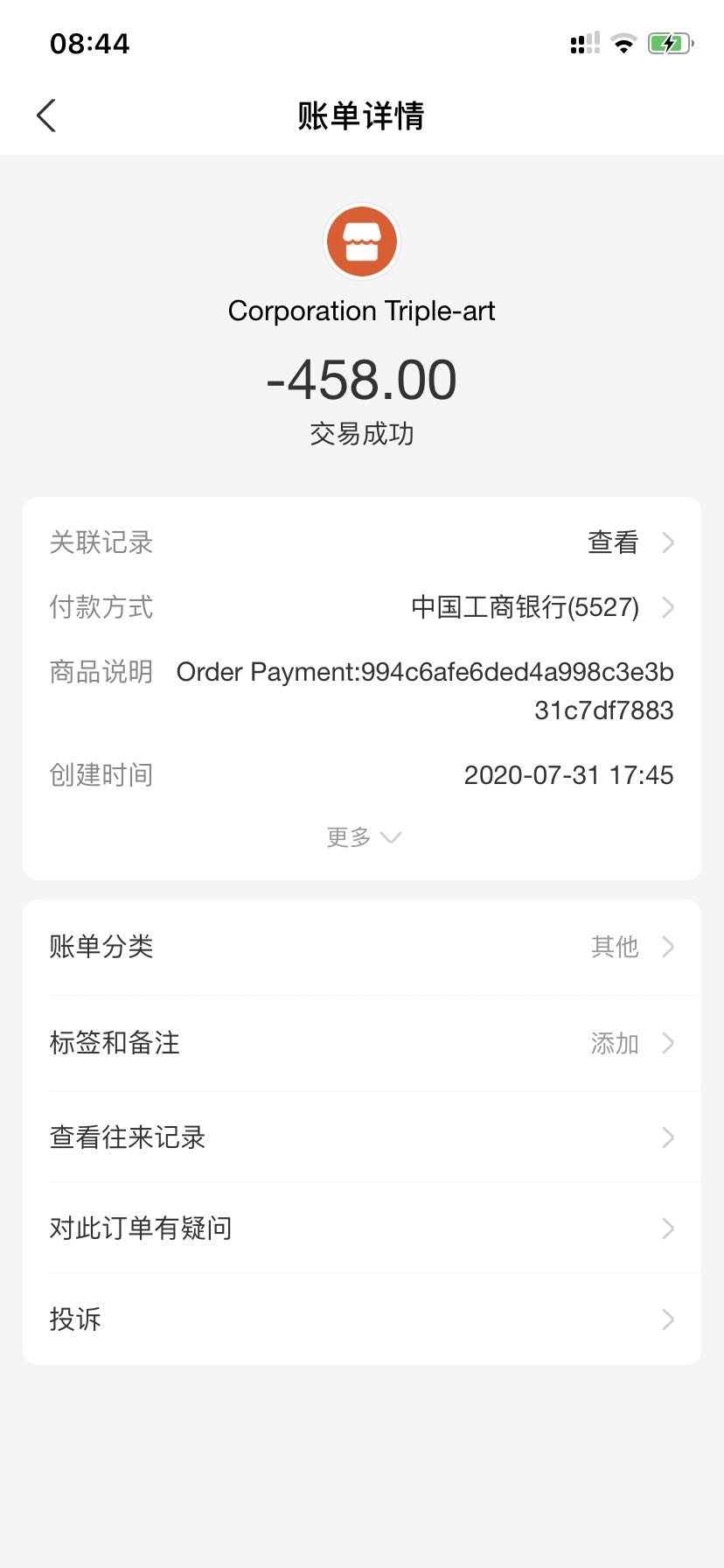Open payment method 中国工商银行(5527)
The image size is (724, 1568).
[x=362, y=607]
